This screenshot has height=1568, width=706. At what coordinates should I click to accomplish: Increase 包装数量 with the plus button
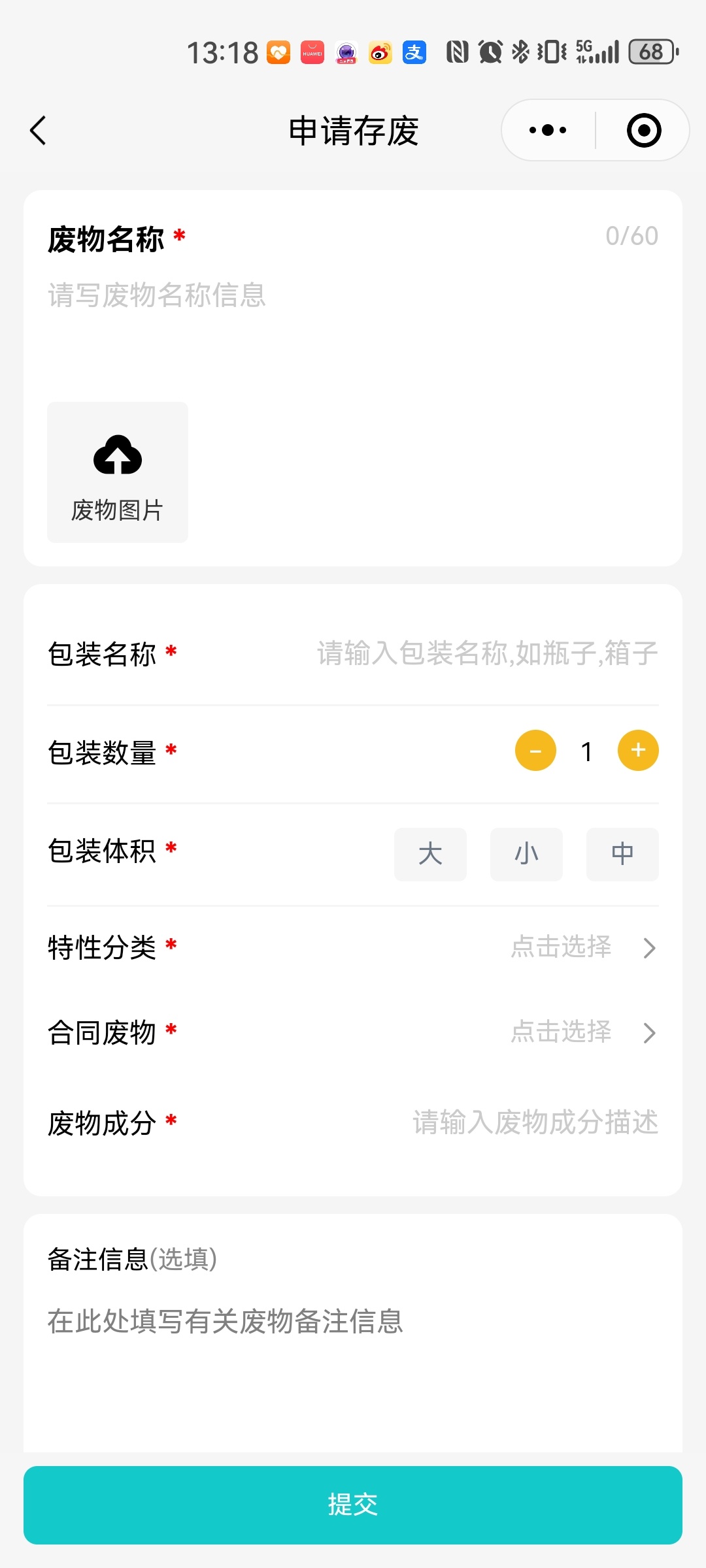[x=638, y=751]
